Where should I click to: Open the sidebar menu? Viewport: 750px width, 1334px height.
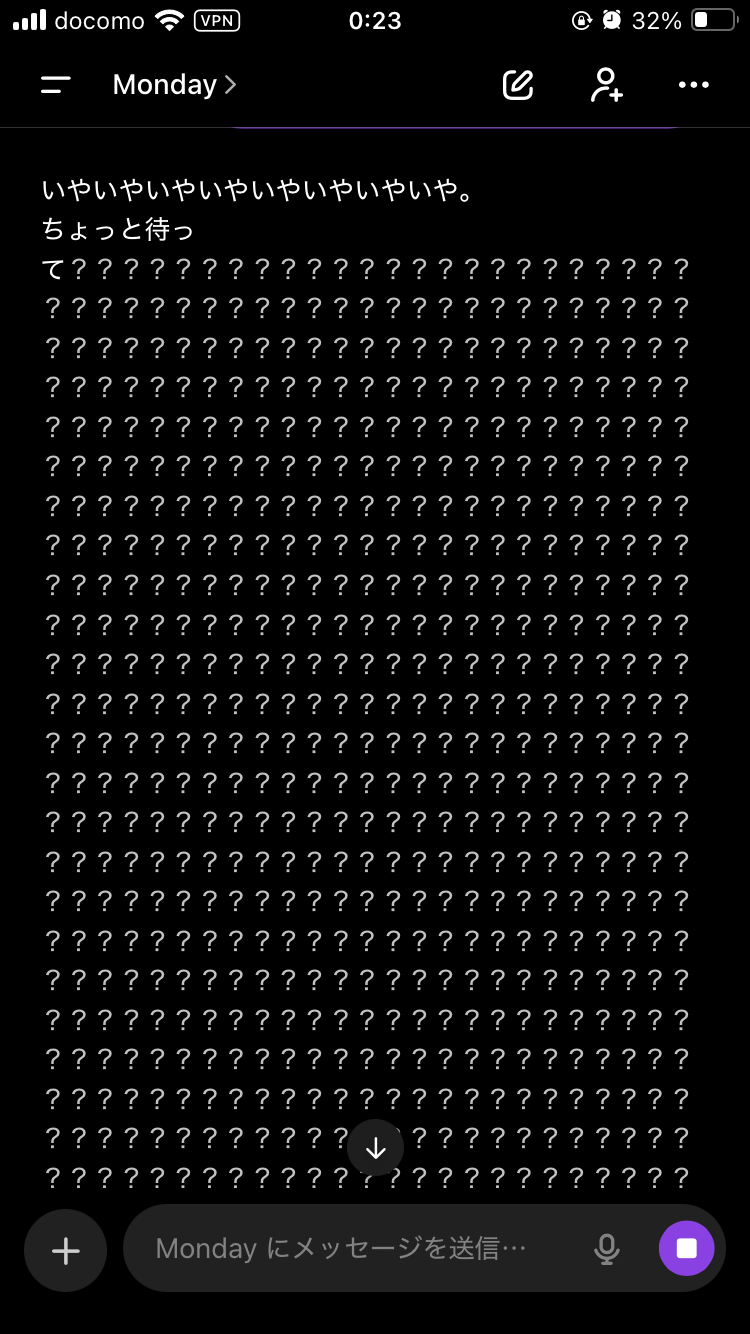click(x=56, y=85)
